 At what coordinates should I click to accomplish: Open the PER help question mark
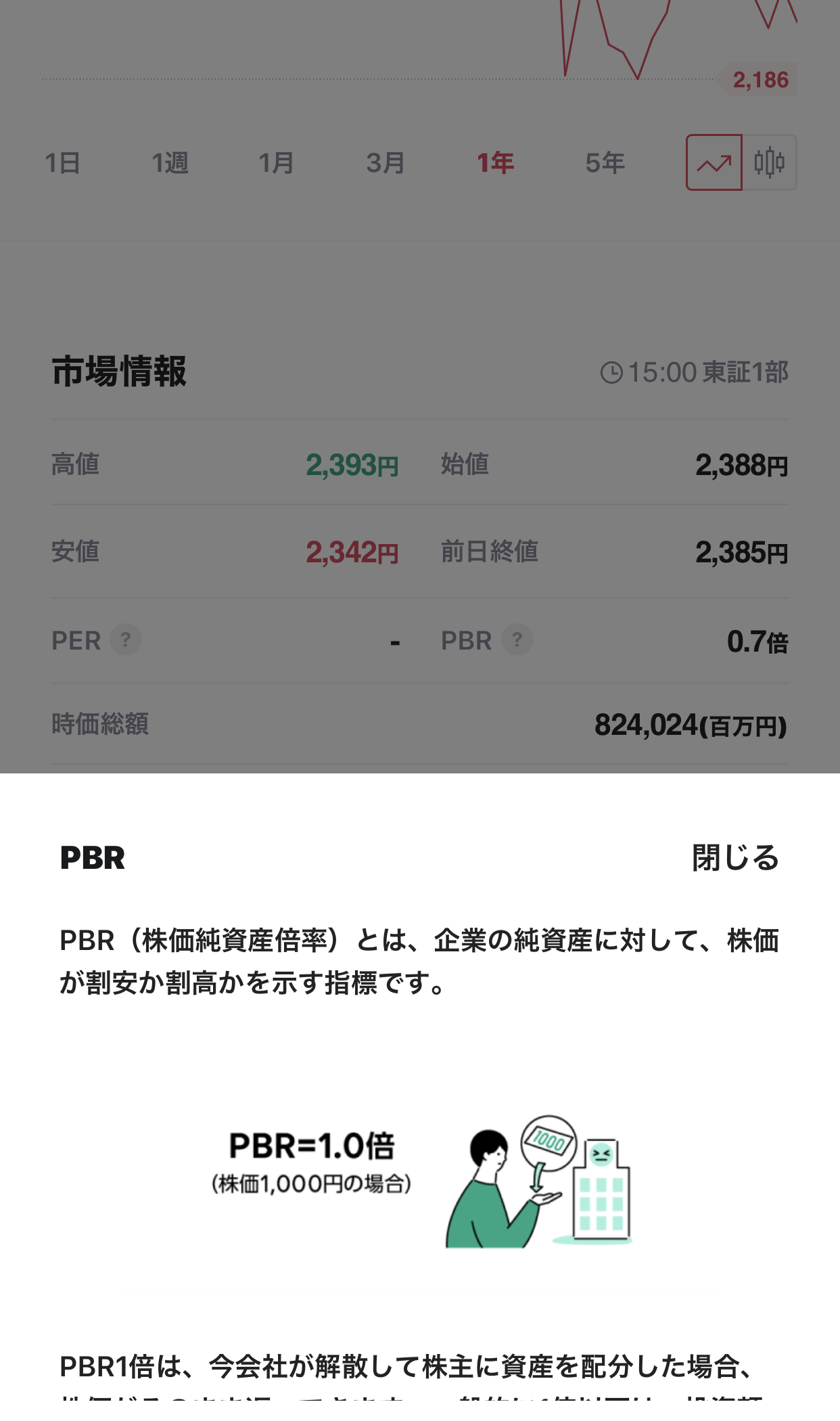coord(125,639)
